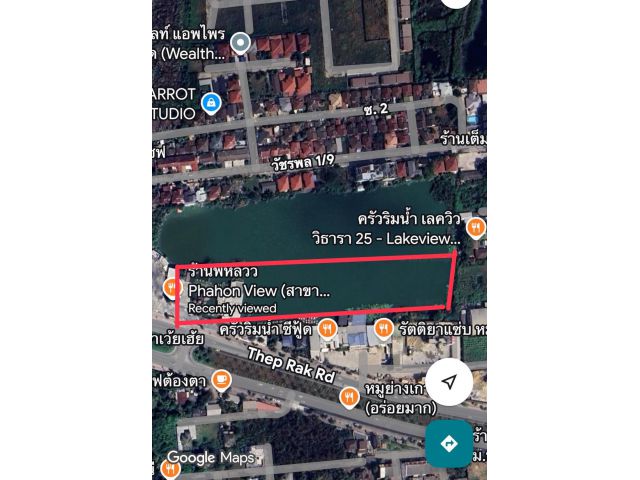Viewport: 640px width, 480px height.
Task: Tap the Phahon View restaurant pin
Action: pyautogui.click(x=170, y=289)
